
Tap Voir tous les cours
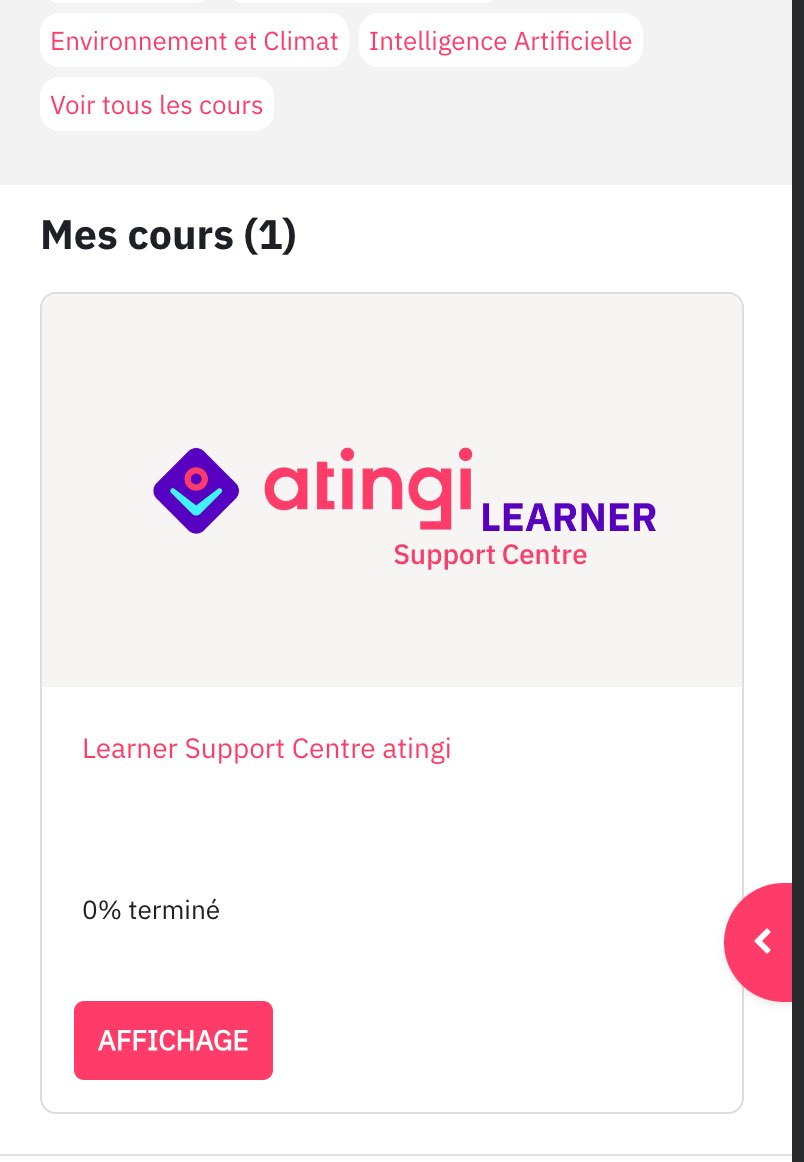157,105
